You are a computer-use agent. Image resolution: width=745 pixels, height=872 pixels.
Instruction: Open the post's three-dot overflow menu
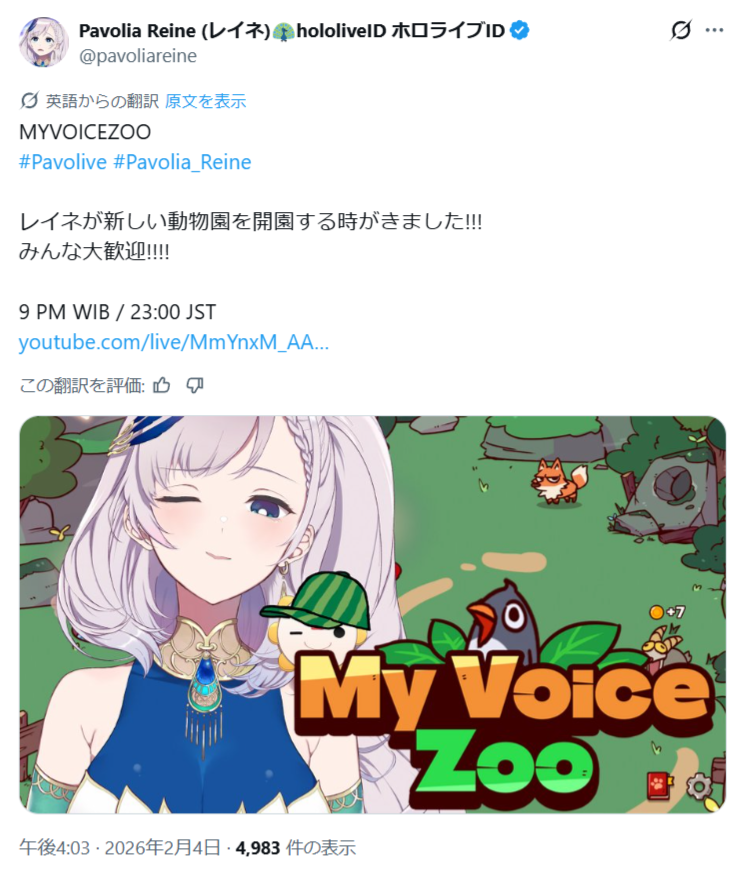click(714, 30)
